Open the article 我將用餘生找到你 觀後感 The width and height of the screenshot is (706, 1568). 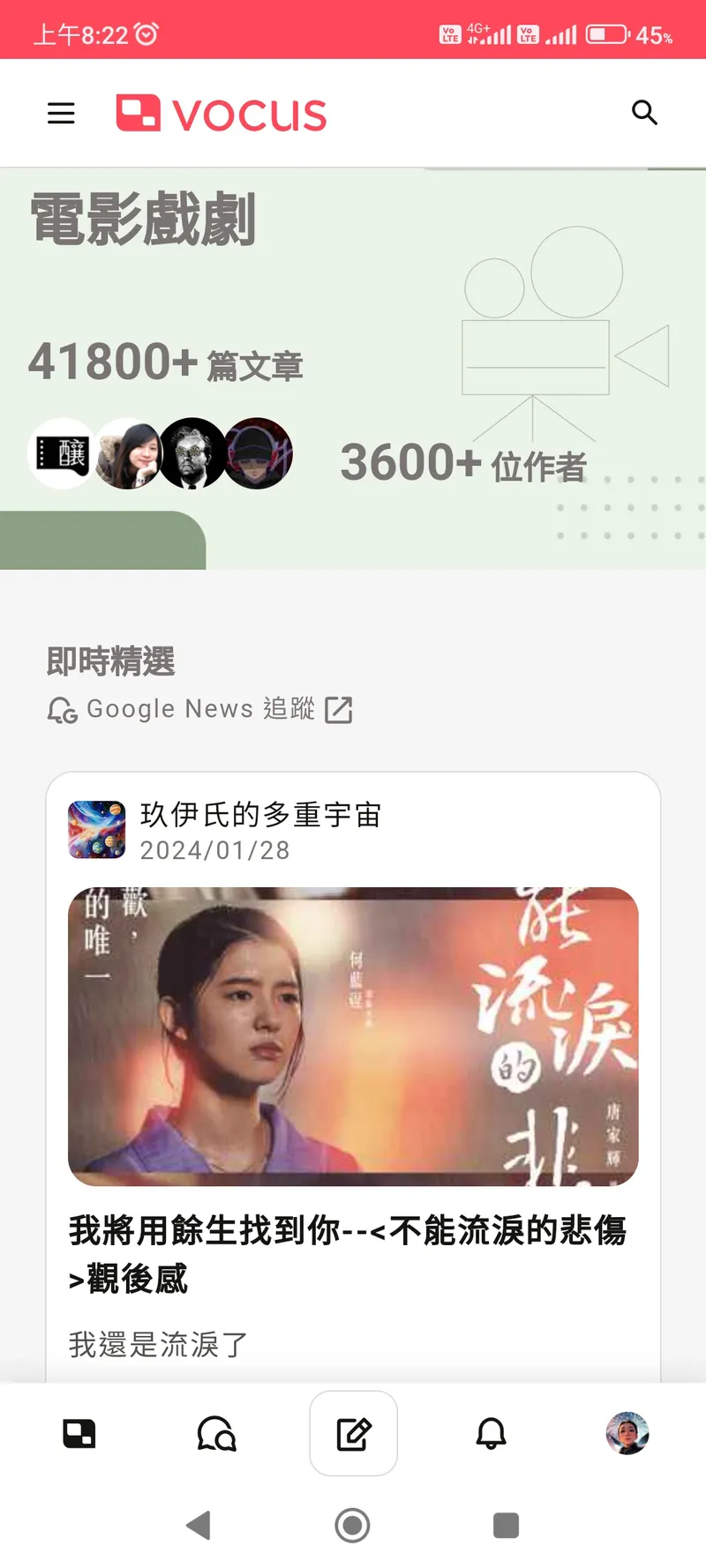(347, 1253)
